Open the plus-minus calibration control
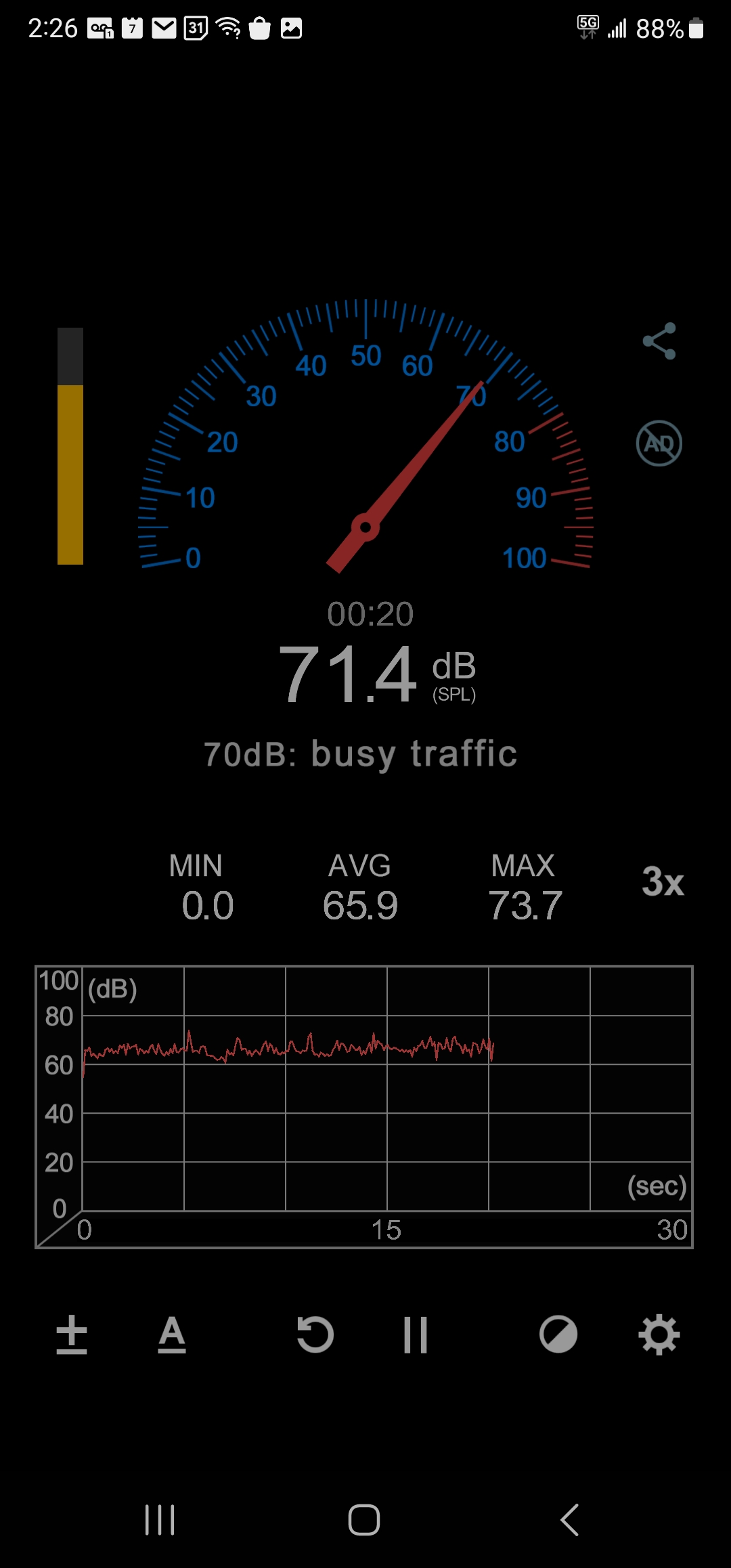Image resolution: width=731 pixels, height=1568 pixels. [72, 1334]
